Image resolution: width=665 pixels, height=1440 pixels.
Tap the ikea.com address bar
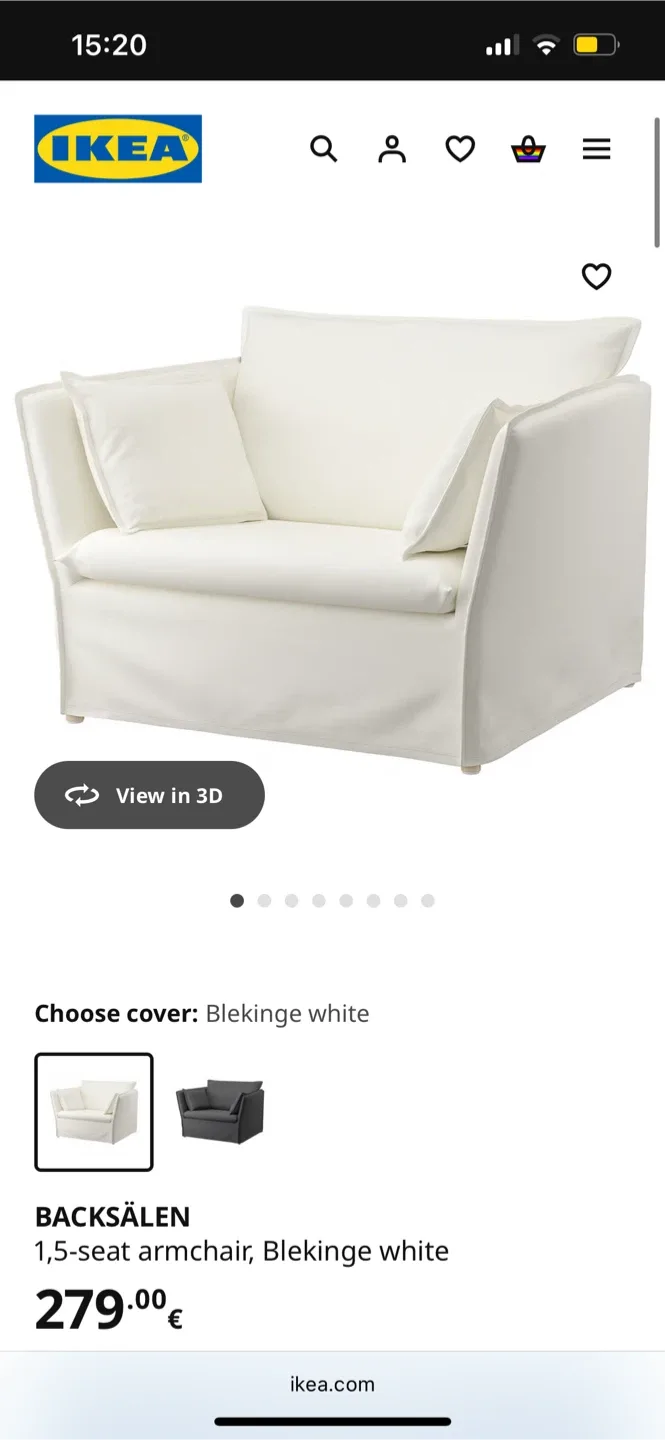coord(332,1384)
